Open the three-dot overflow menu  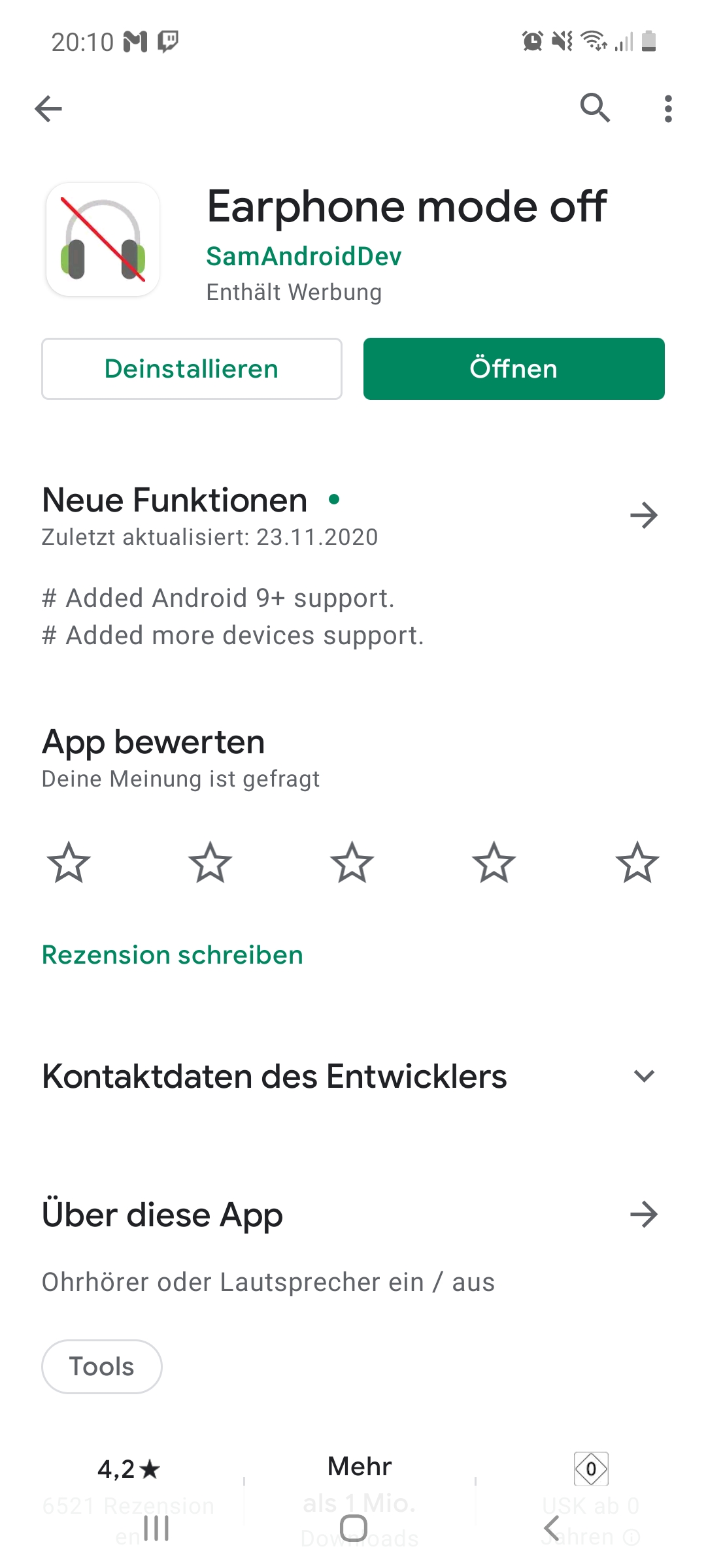[667, 108]
